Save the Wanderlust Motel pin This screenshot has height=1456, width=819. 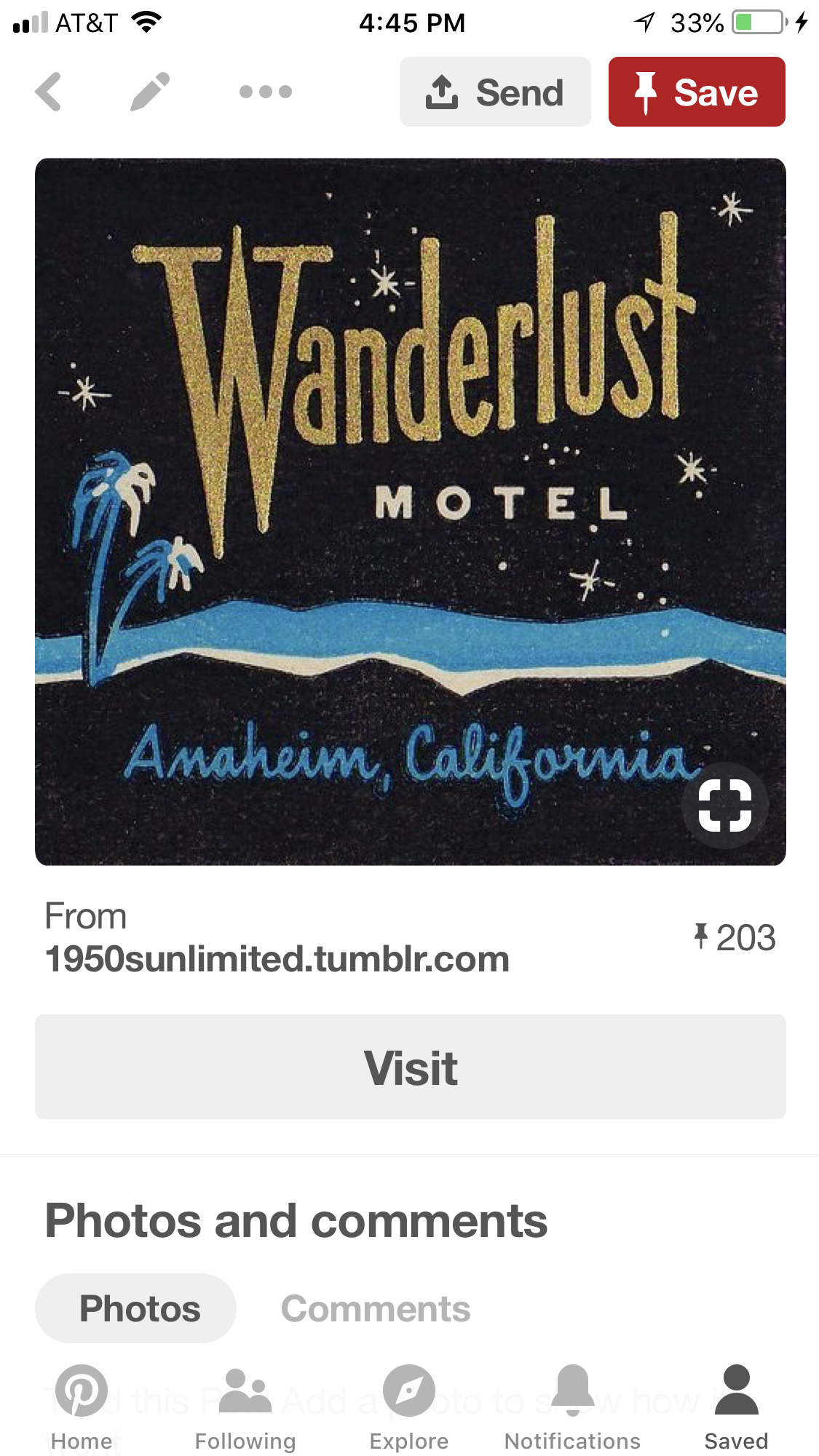point(697,92)
